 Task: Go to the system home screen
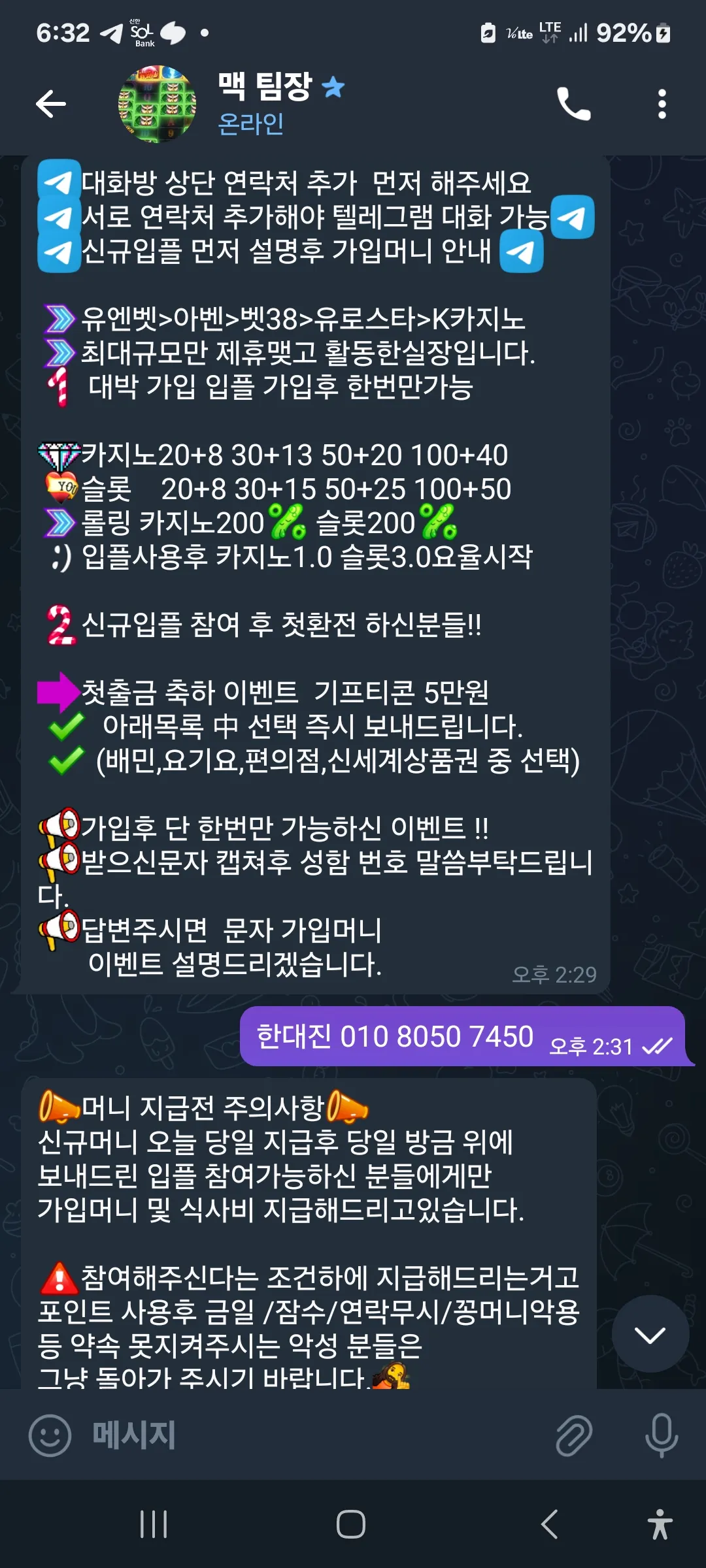[x=351, y=1524]
